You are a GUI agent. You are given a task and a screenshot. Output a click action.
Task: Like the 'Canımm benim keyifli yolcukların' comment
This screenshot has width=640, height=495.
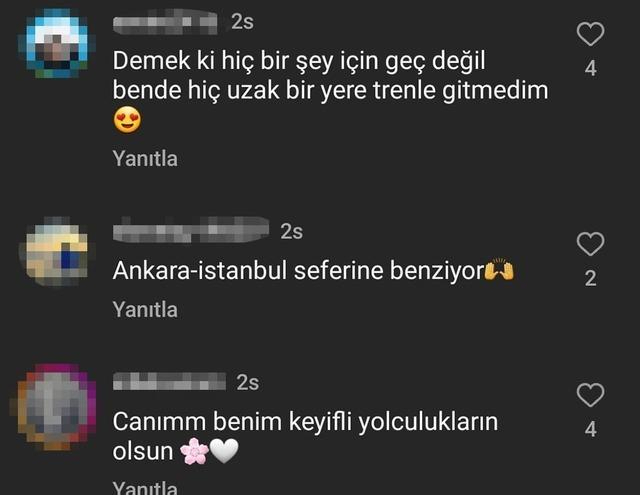tap(591, 395)
